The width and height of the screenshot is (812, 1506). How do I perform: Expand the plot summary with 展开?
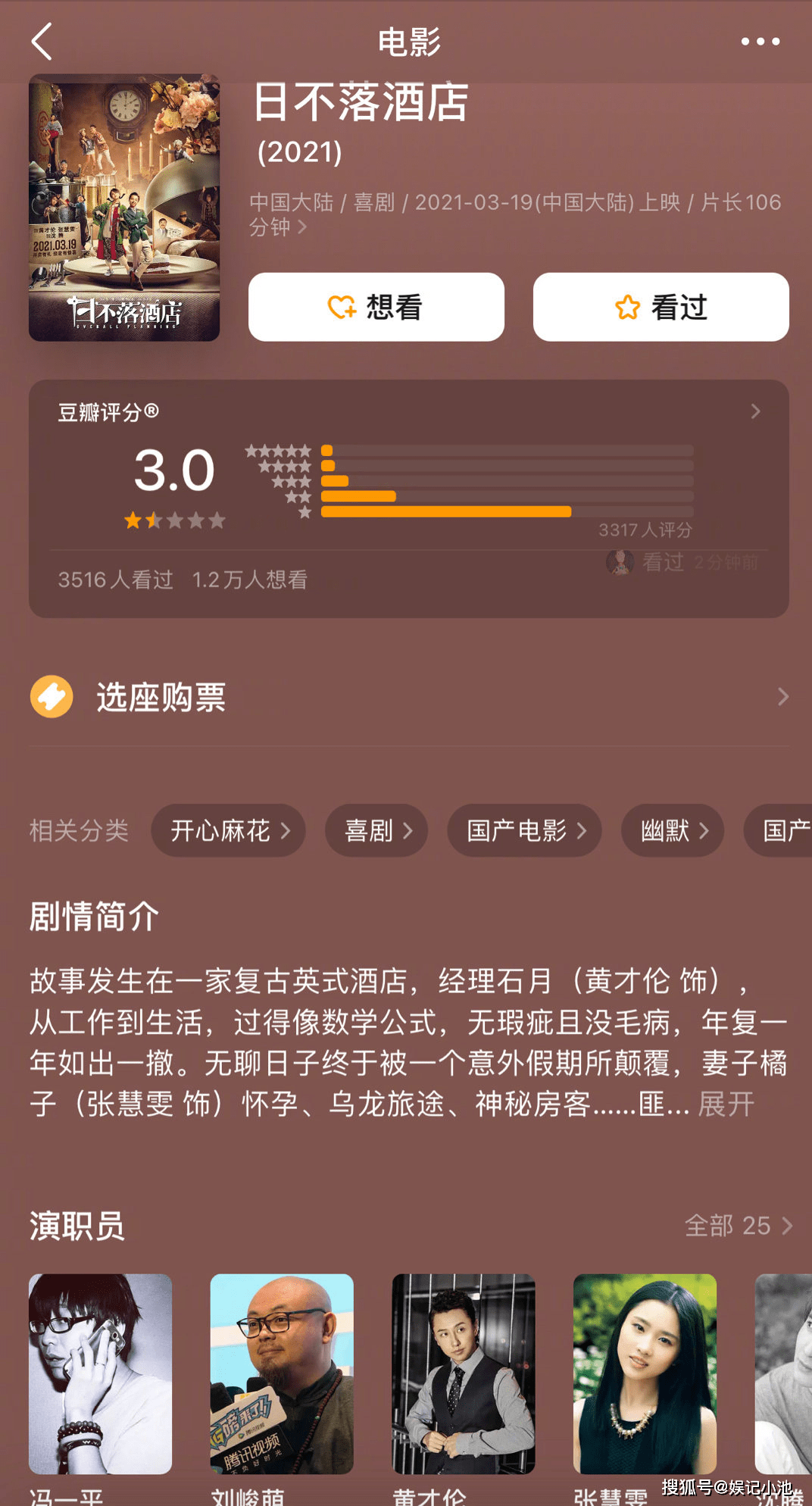(726, 1104)
